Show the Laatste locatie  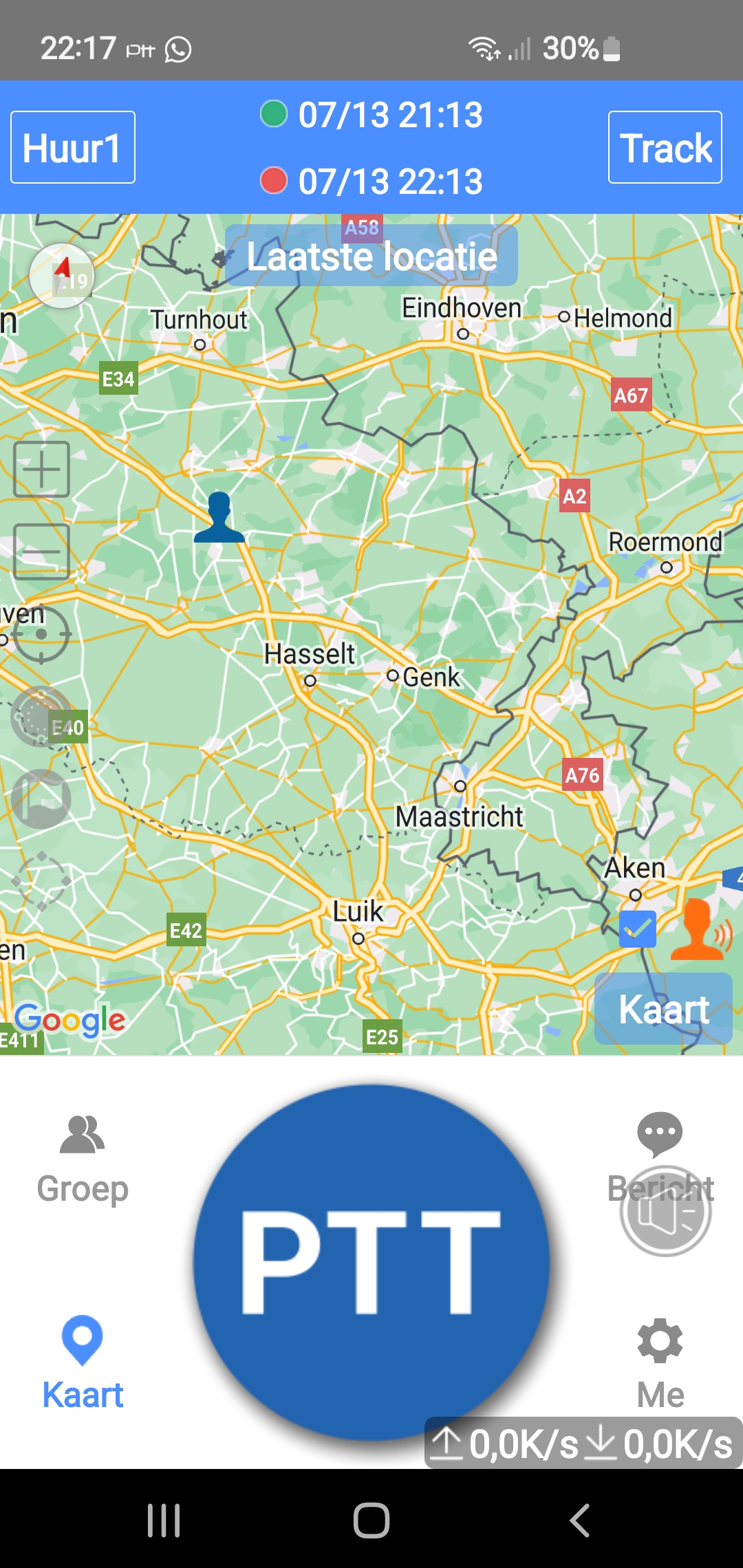click(371, 256)
